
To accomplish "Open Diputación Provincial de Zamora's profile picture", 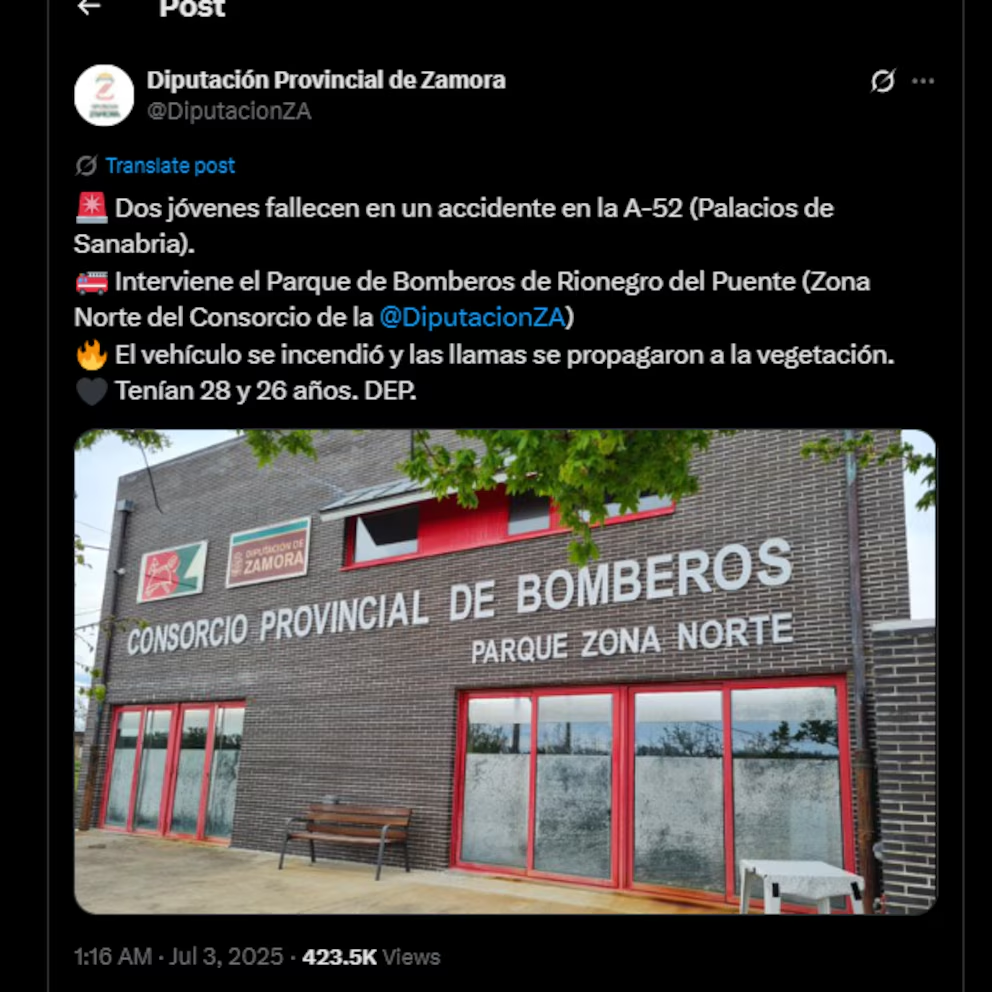I will point(104,95).
